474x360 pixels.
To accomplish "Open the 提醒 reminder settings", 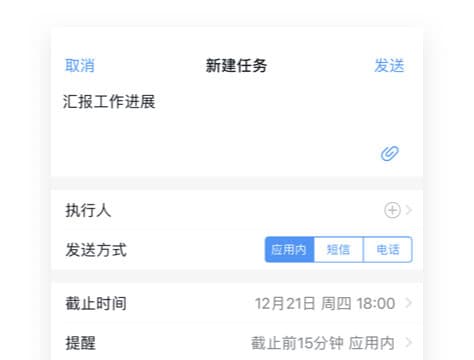I will [237, 343].
